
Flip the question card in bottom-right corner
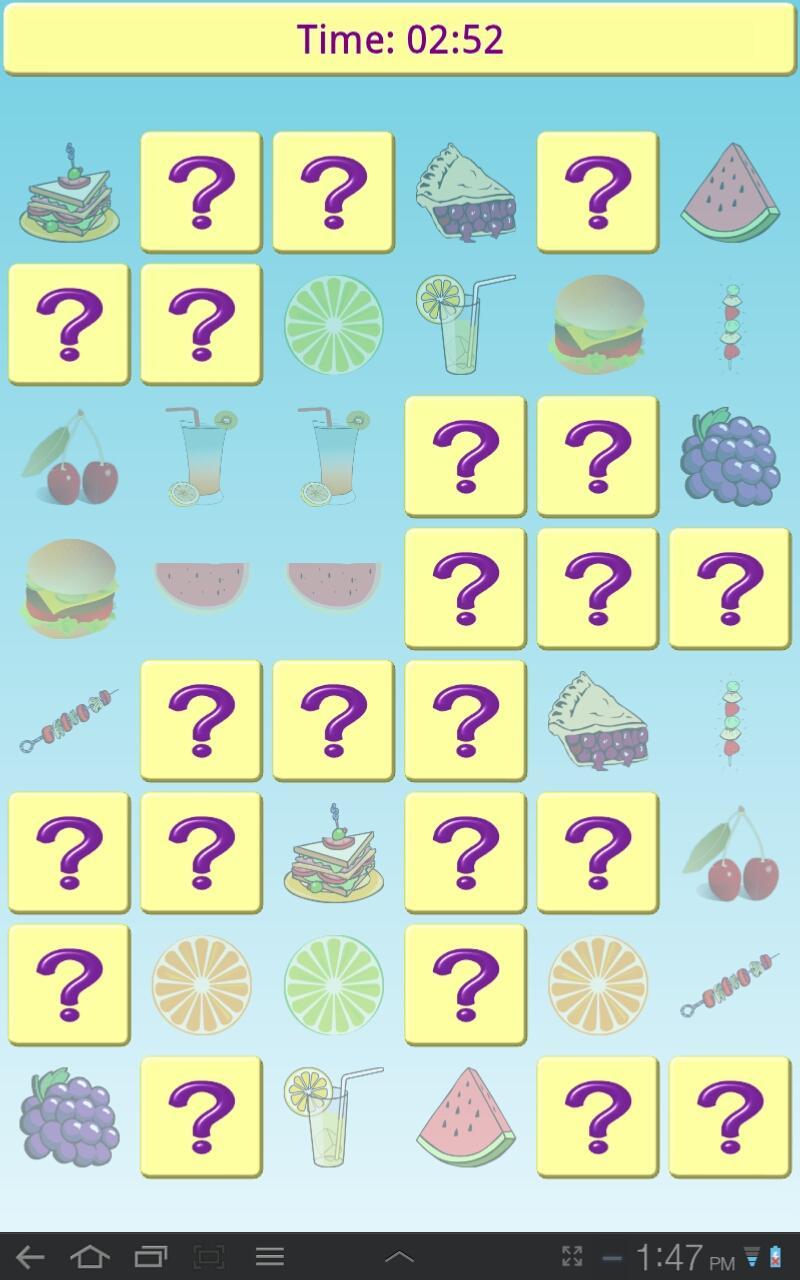click(x=729, y=1117)
